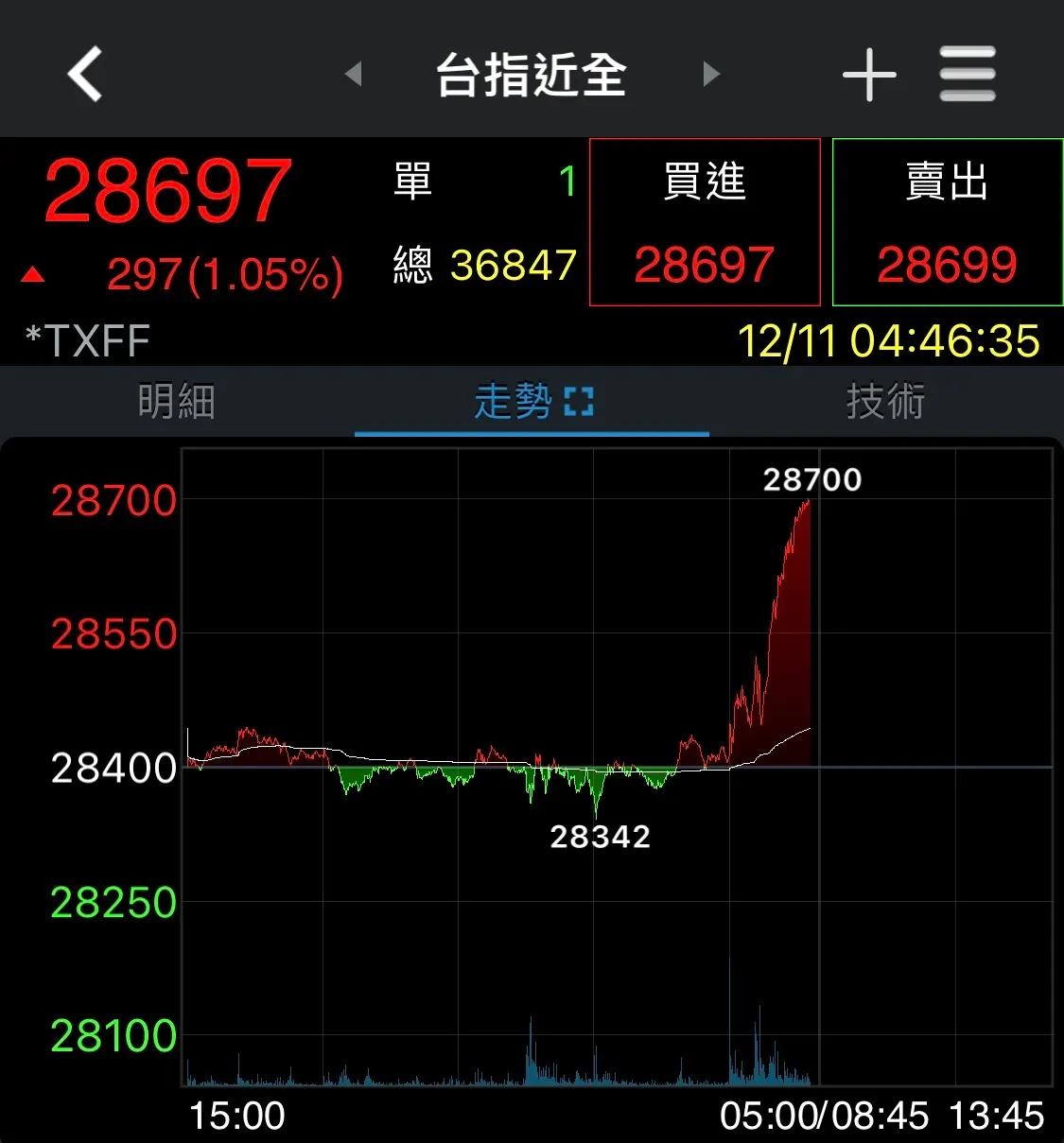
Task: Switch to the 技術 technical analysis tab
Action: [x=885, y=401]
